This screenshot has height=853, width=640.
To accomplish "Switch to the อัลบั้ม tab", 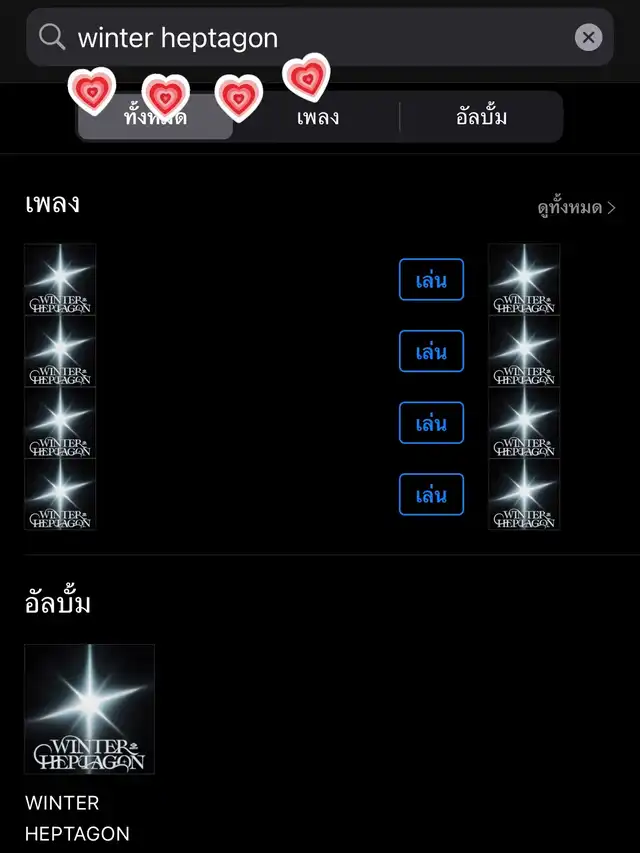I will [481, 117].
